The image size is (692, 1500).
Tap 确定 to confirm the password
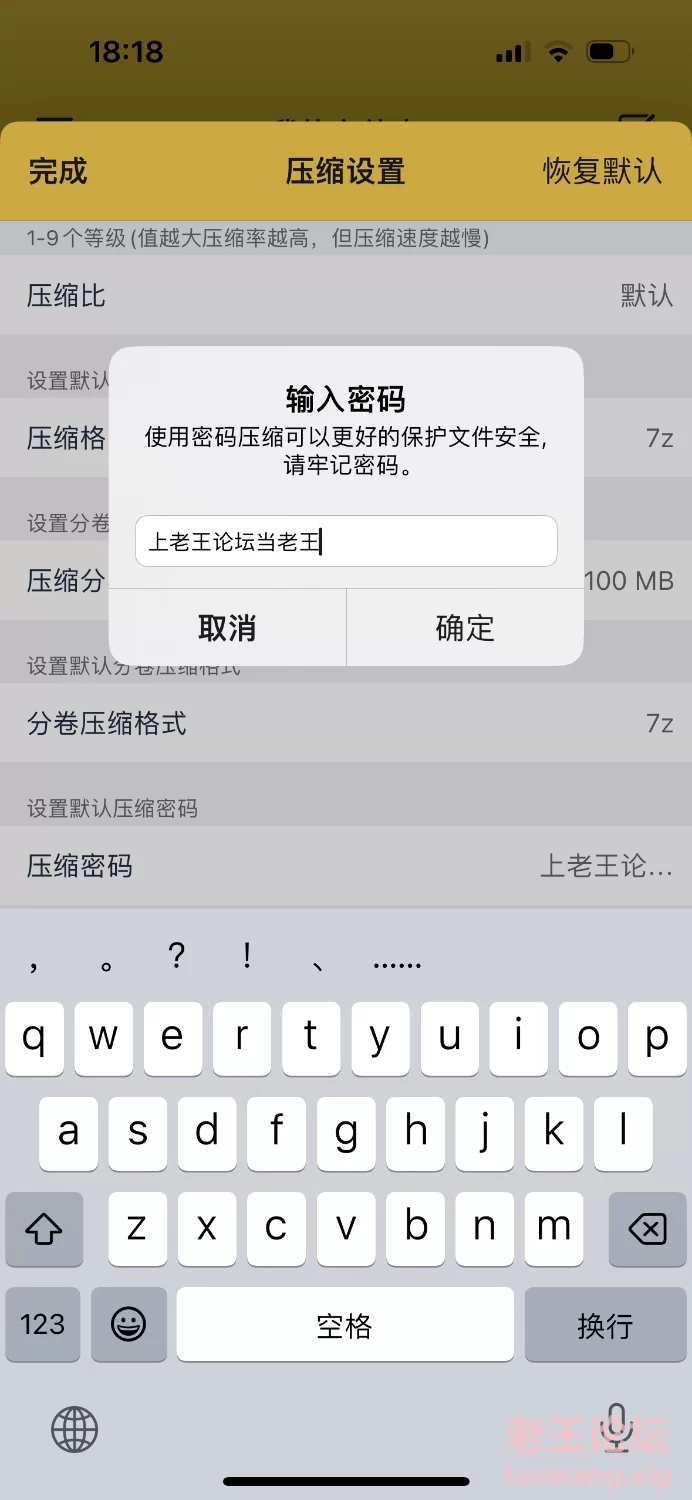pyautogui.click(x=465, y=628)
